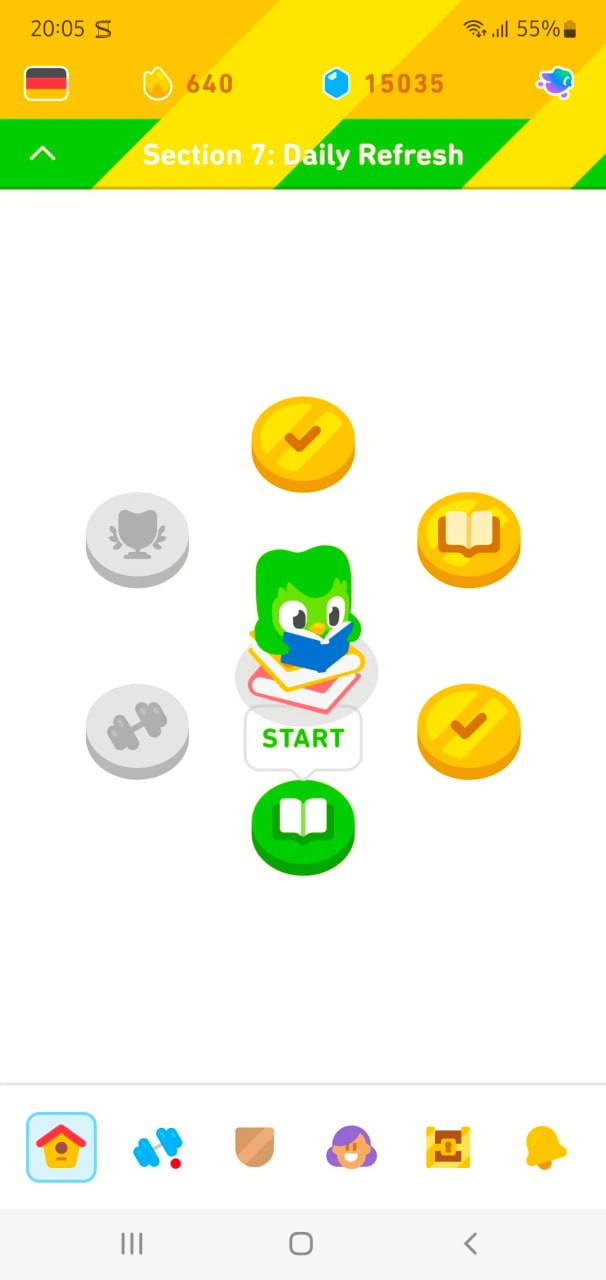Tap the locked trophy node

pyautogui.click(x=137, y=535)
